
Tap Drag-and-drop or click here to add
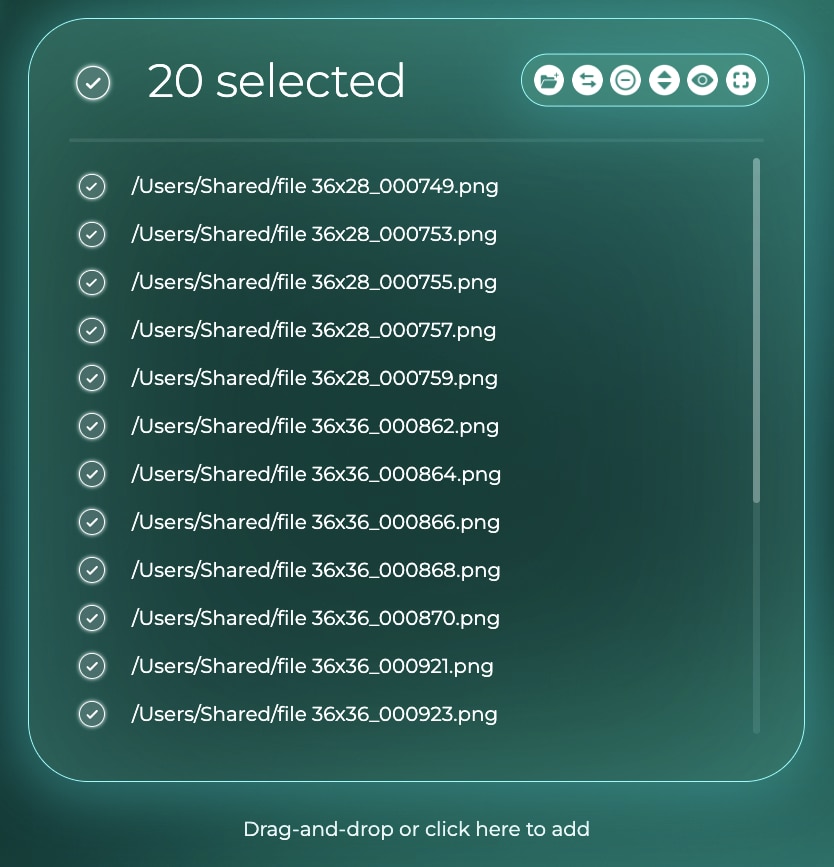coord(416,829)
